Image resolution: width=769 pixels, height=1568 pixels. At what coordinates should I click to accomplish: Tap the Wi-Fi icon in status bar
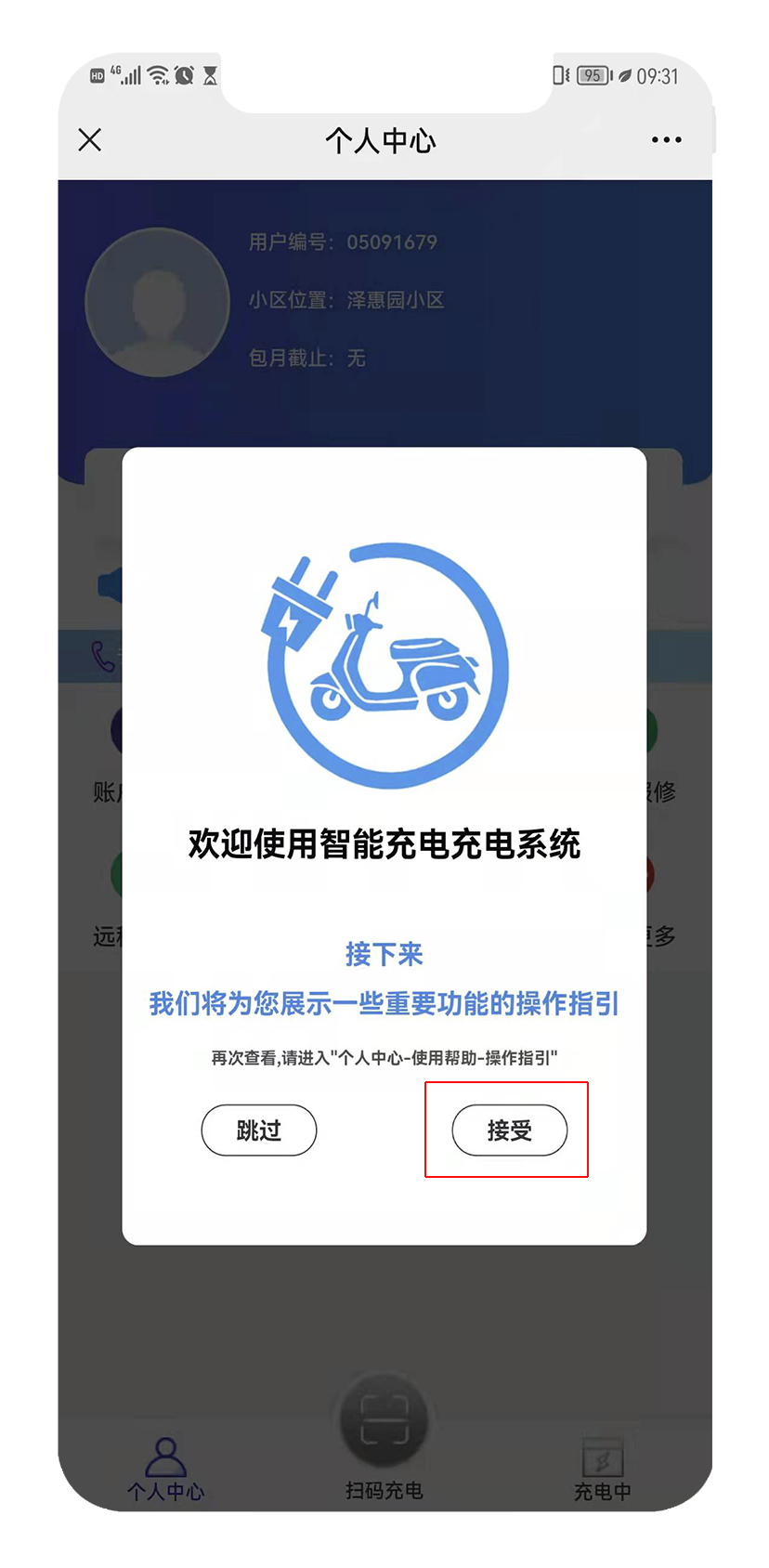pyautogui.click(x=156, y=76)
